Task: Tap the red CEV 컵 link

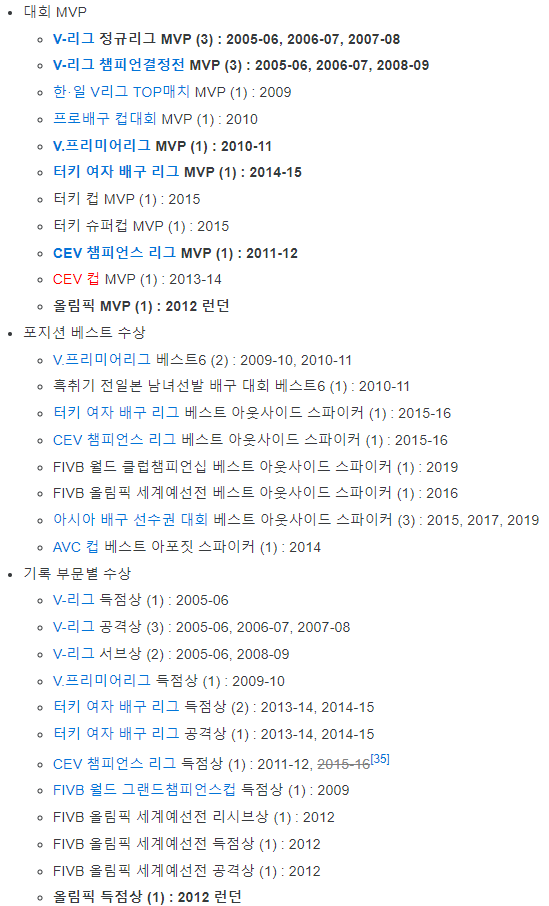Action: pyautogui.click(x=76, y=279)
